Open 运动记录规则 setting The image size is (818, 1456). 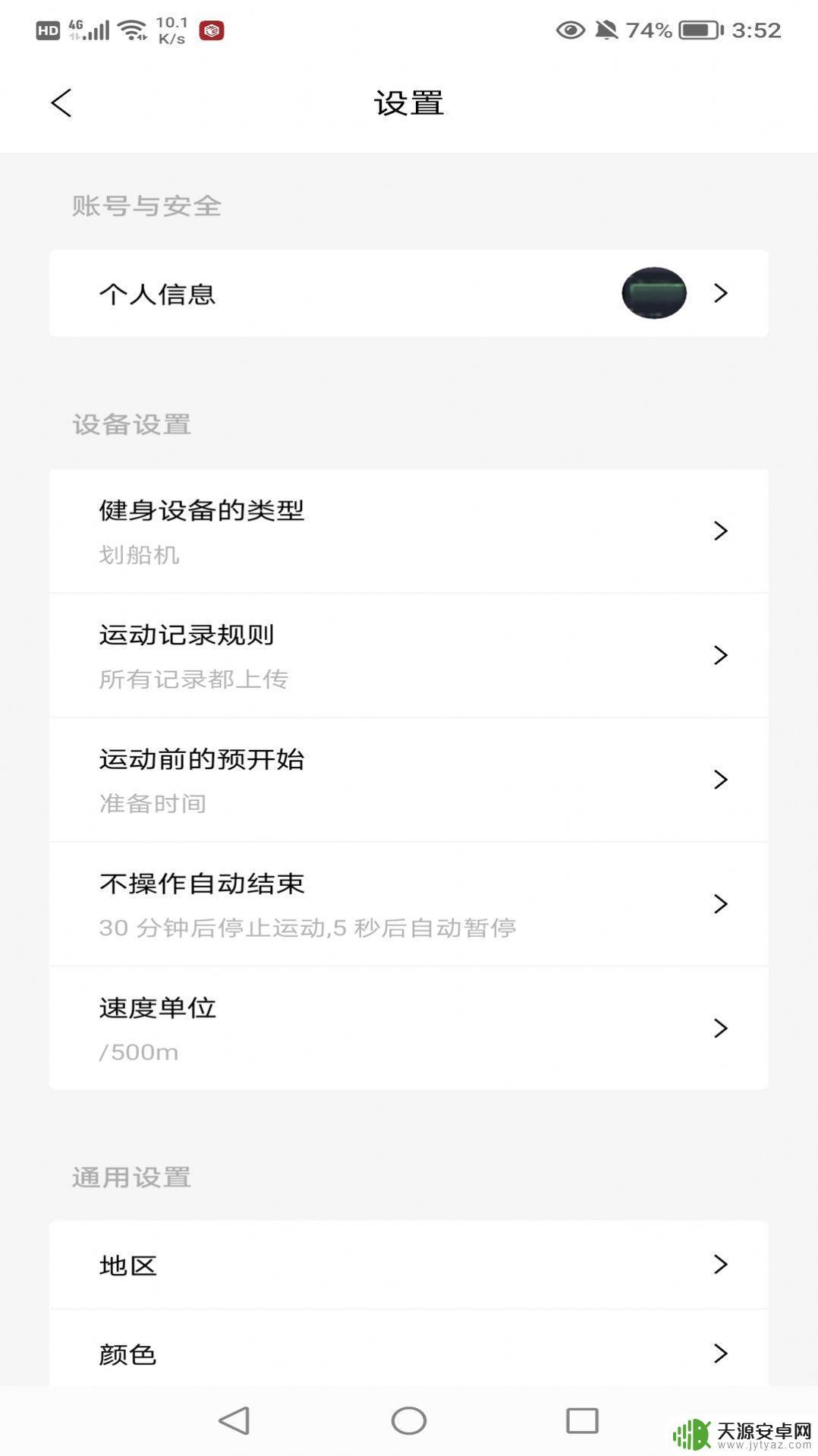coord(409,655)
